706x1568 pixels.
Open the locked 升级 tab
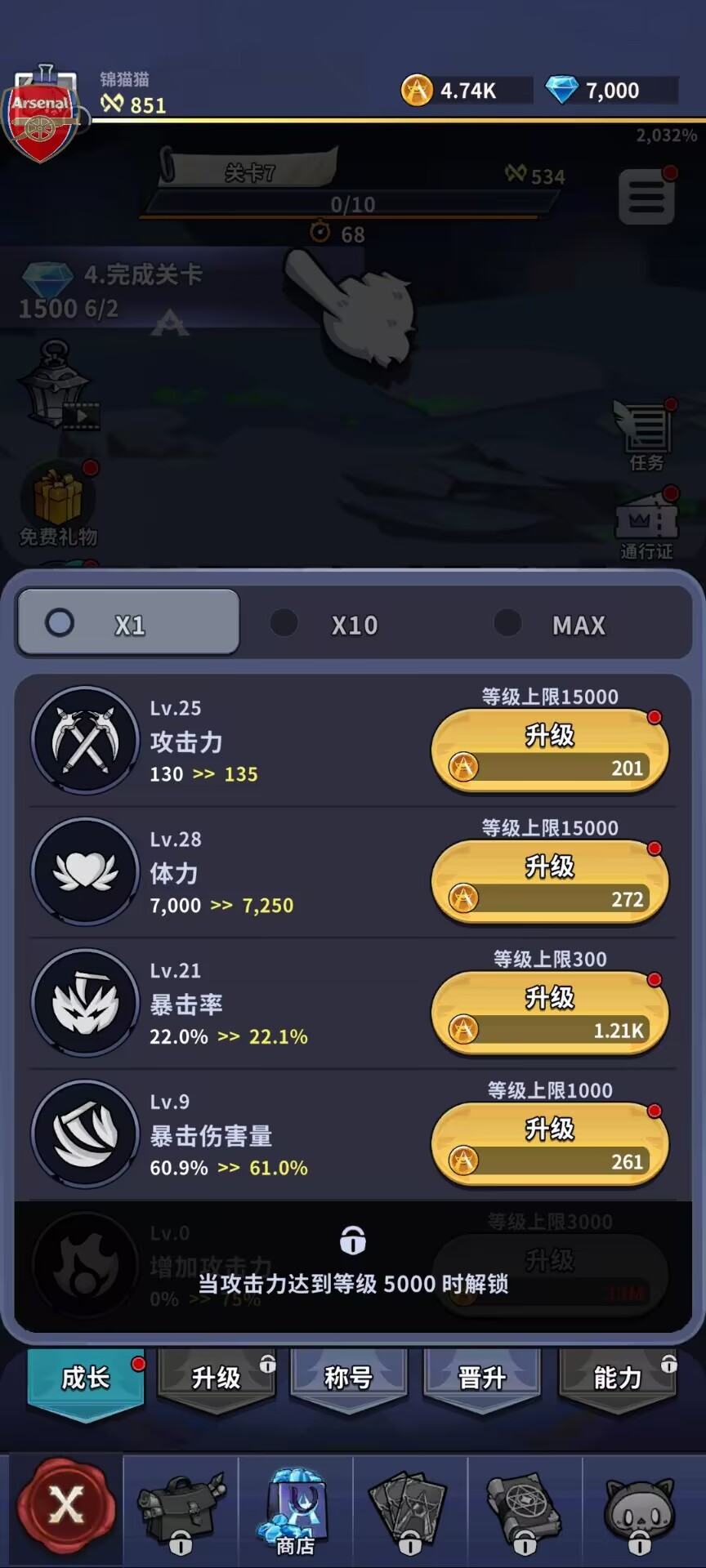[217, 1379]
